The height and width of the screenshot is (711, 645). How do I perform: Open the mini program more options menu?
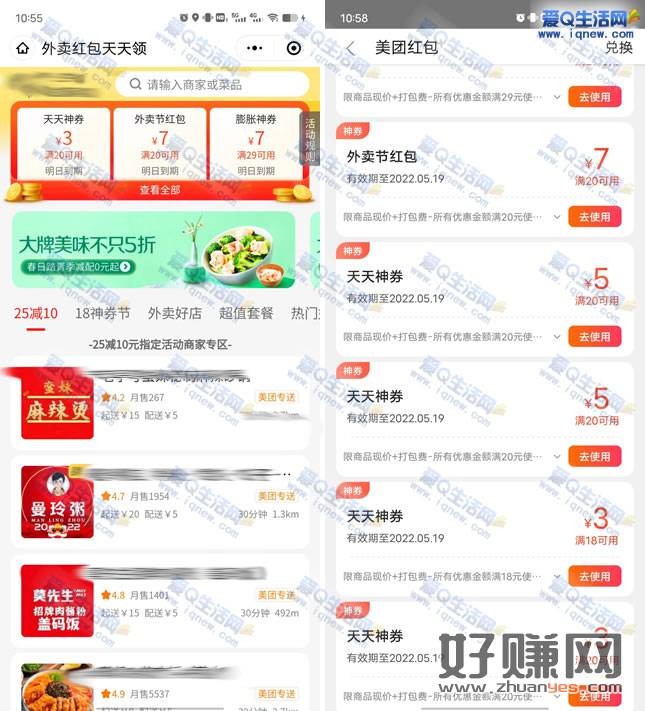coord(256,48)
